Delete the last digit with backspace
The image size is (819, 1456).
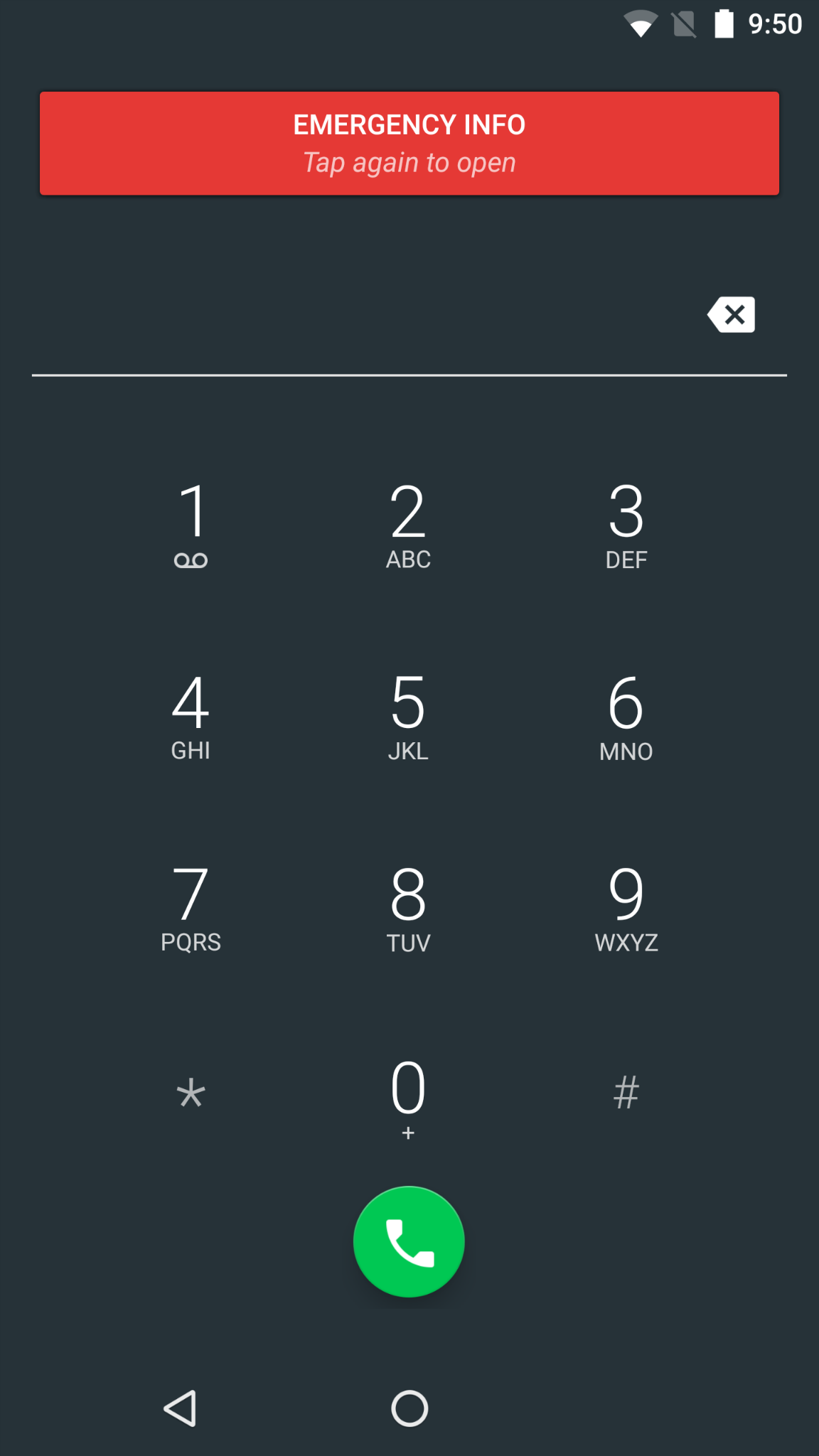point(732,315)
